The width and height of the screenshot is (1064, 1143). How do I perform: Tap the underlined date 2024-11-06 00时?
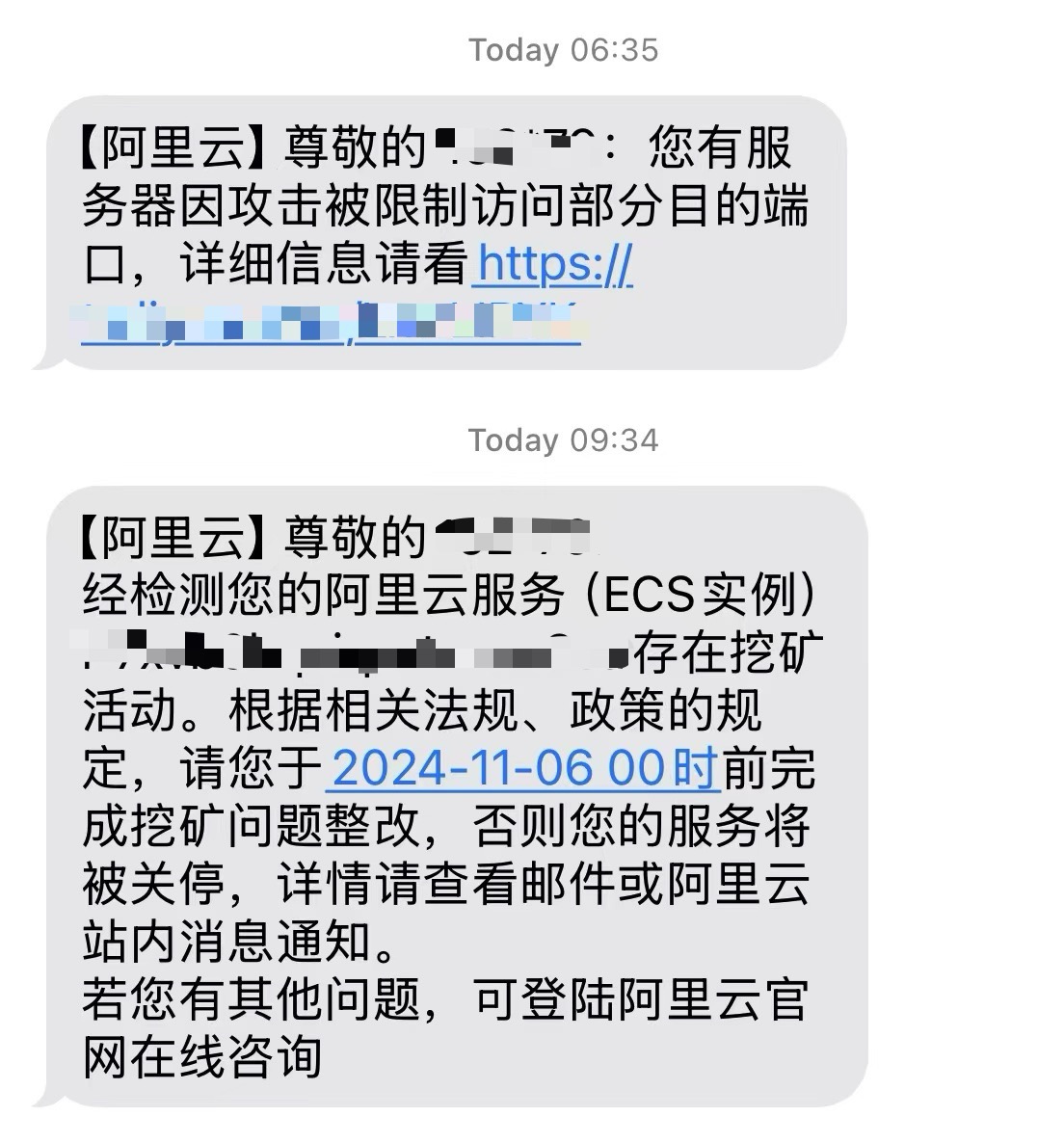click(523, 767)
